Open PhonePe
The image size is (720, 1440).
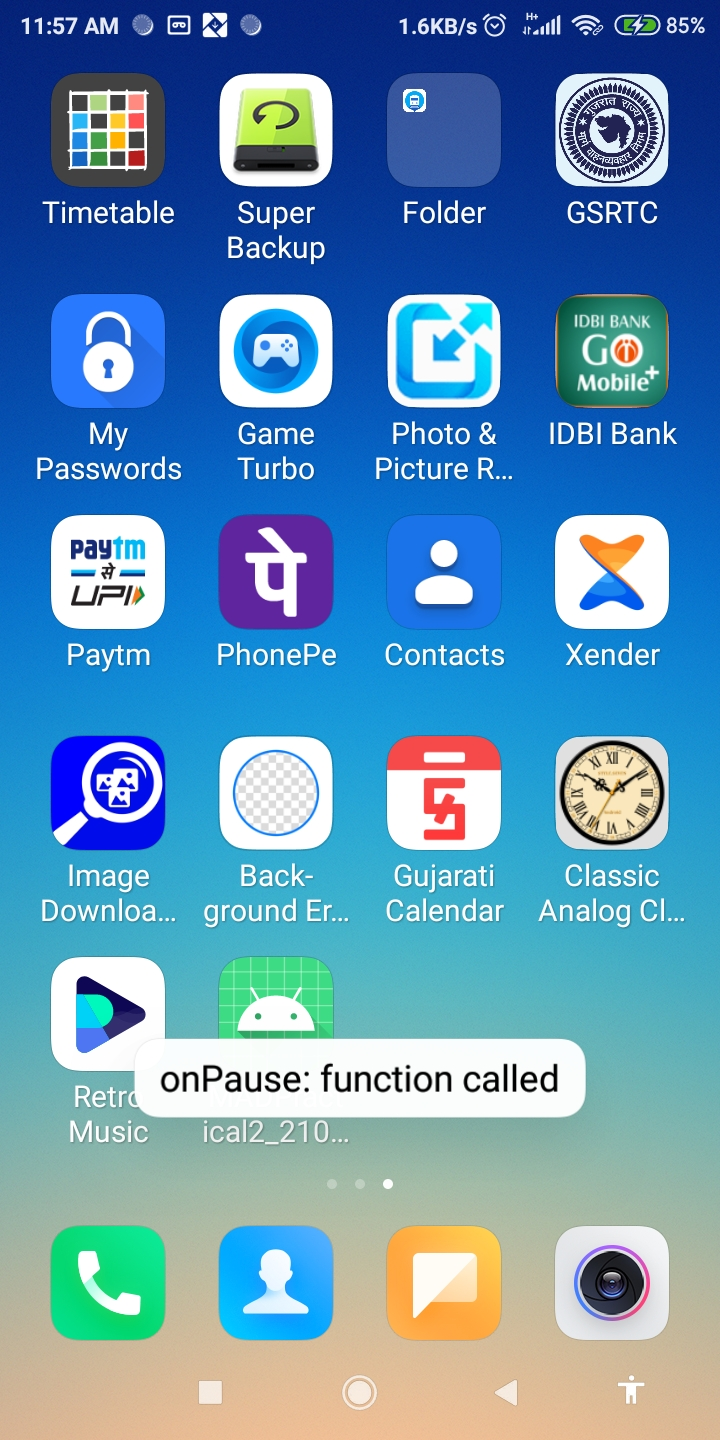[x=276, y=571]
